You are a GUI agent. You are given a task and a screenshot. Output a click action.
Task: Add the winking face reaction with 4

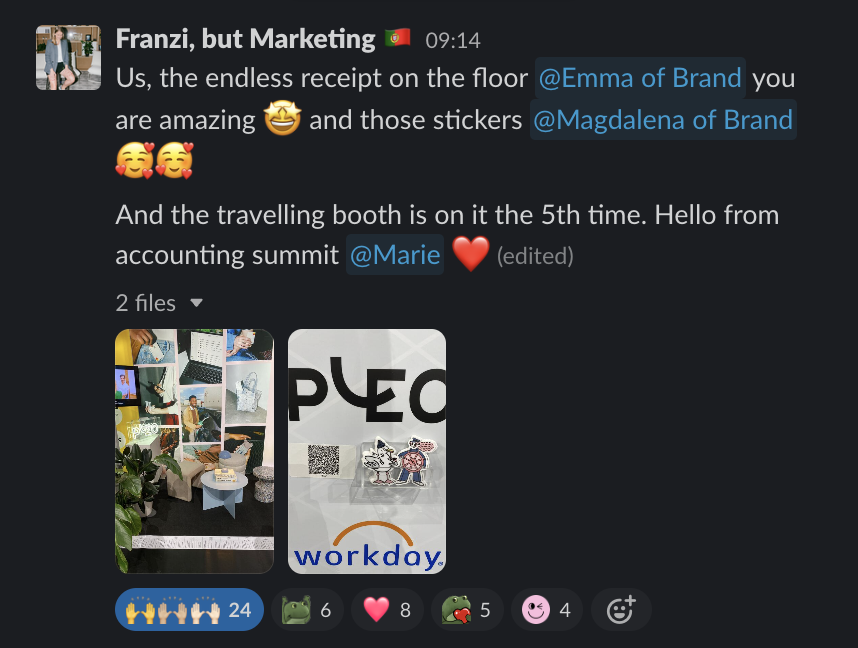(546, 609)
